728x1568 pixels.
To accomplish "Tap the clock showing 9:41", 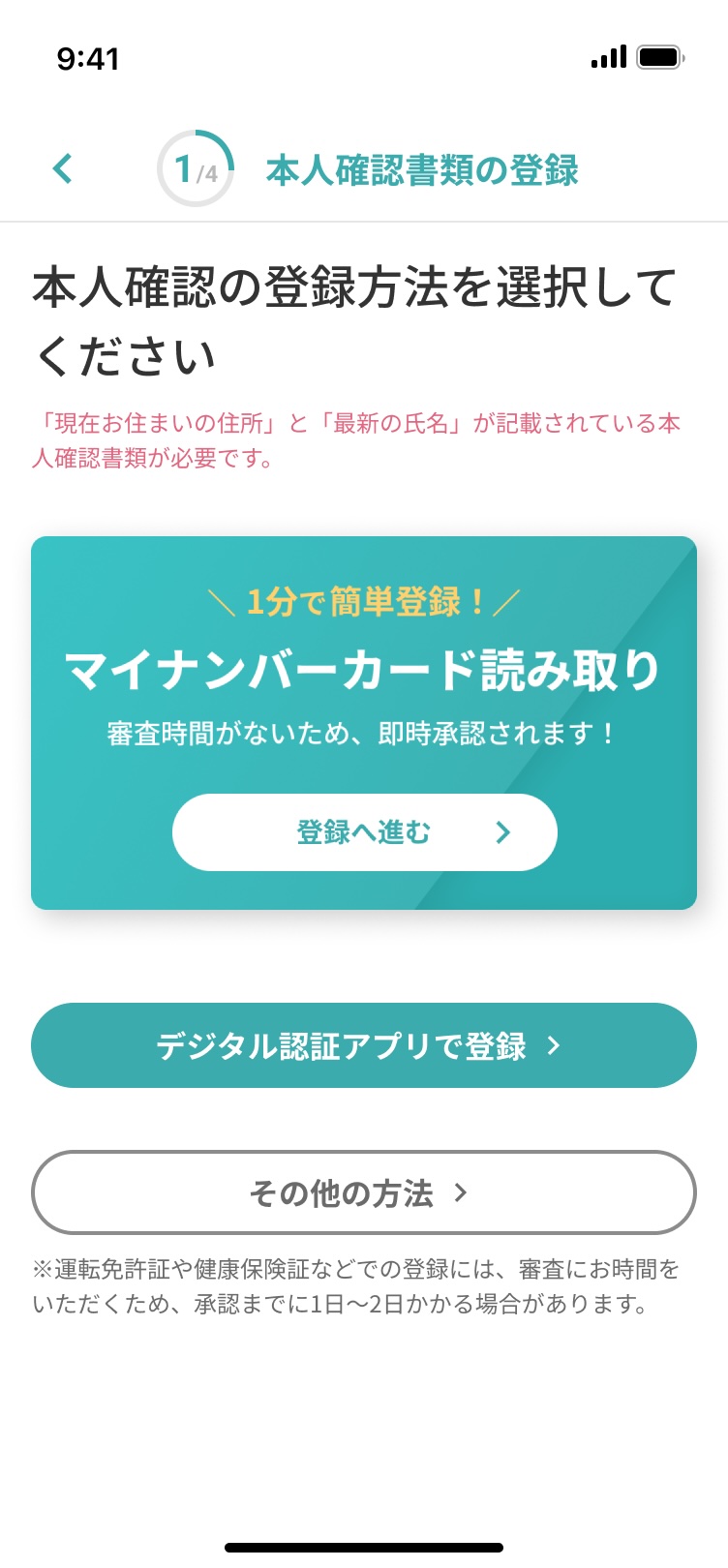I will click(x=89, y=59).
